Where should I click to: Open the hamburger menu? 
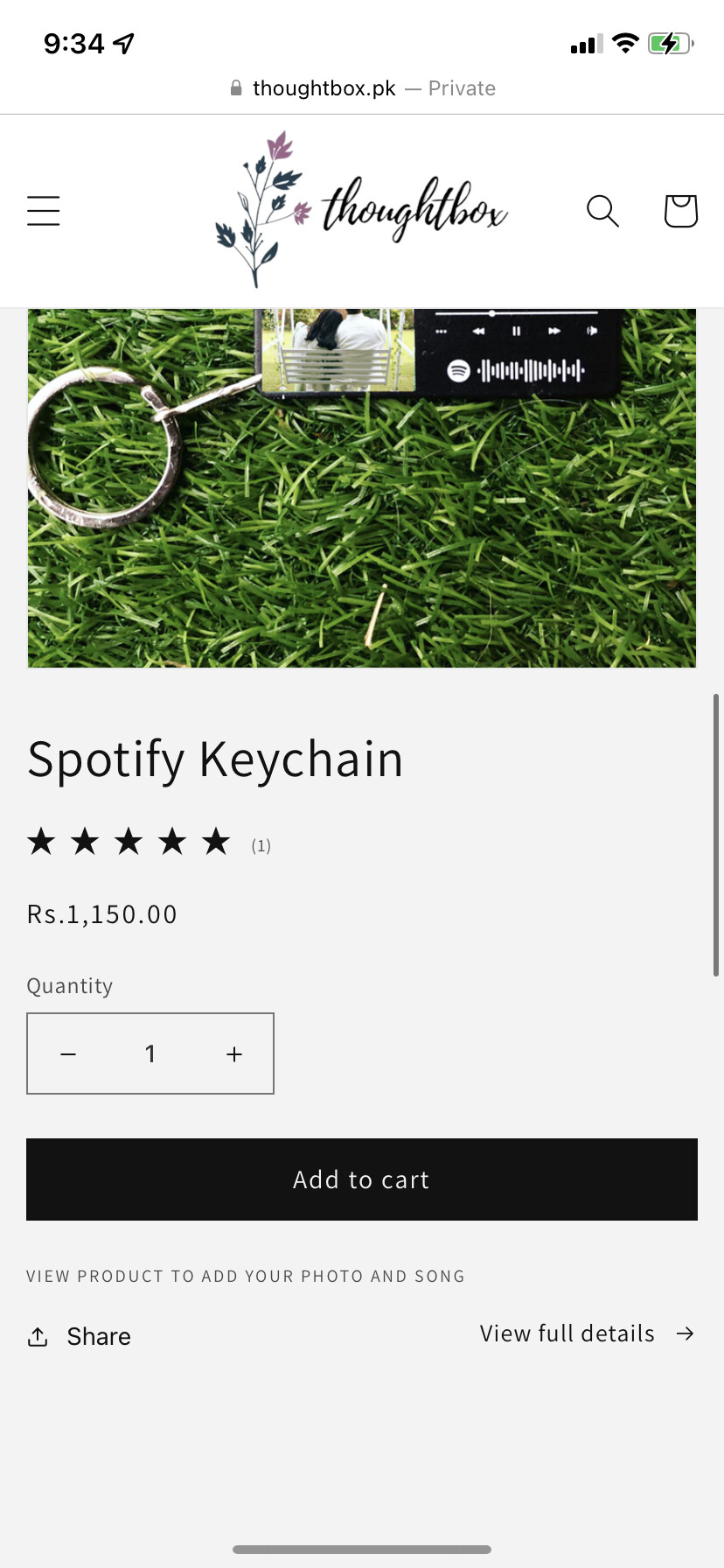tap(43, 211)
